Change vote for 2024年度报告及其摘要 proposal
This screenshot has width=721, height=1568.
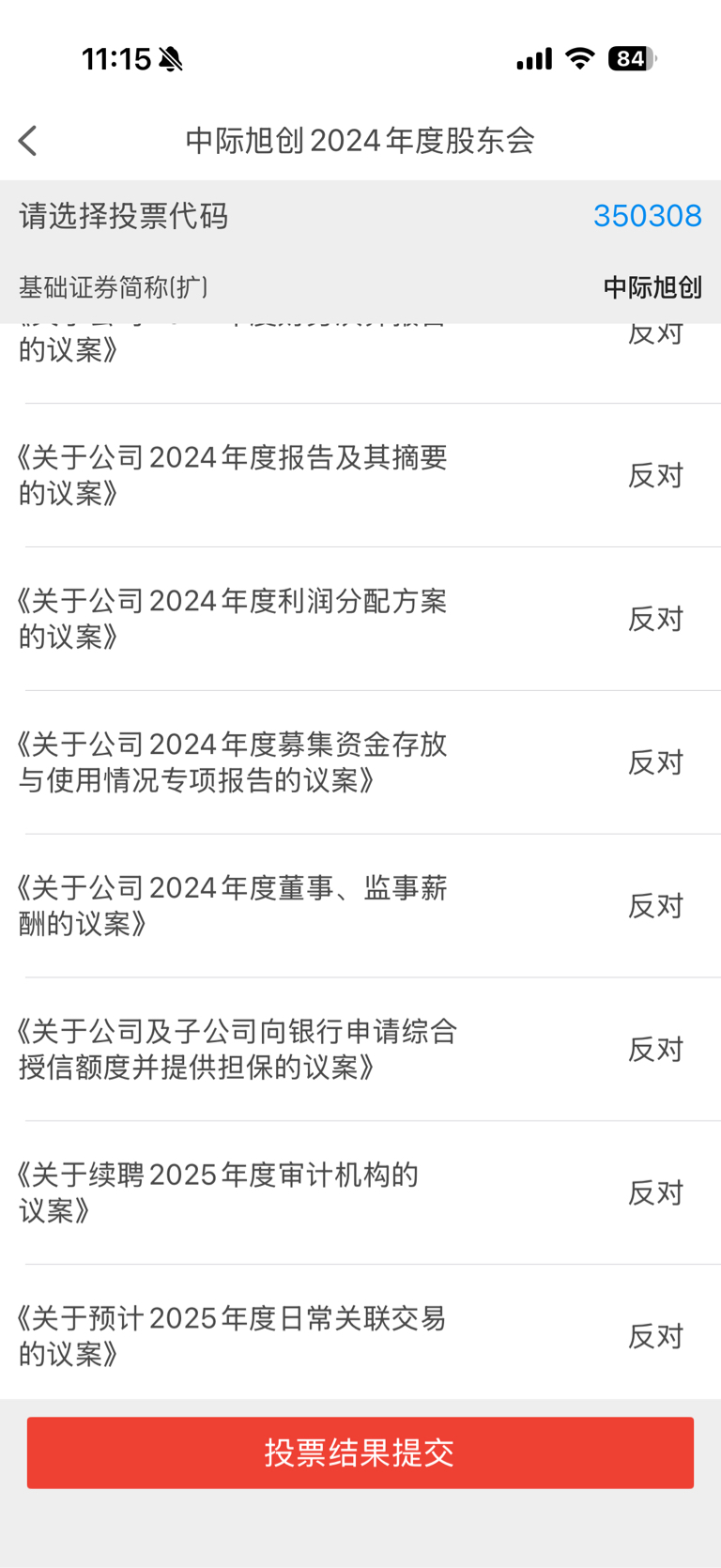(655, 475)
